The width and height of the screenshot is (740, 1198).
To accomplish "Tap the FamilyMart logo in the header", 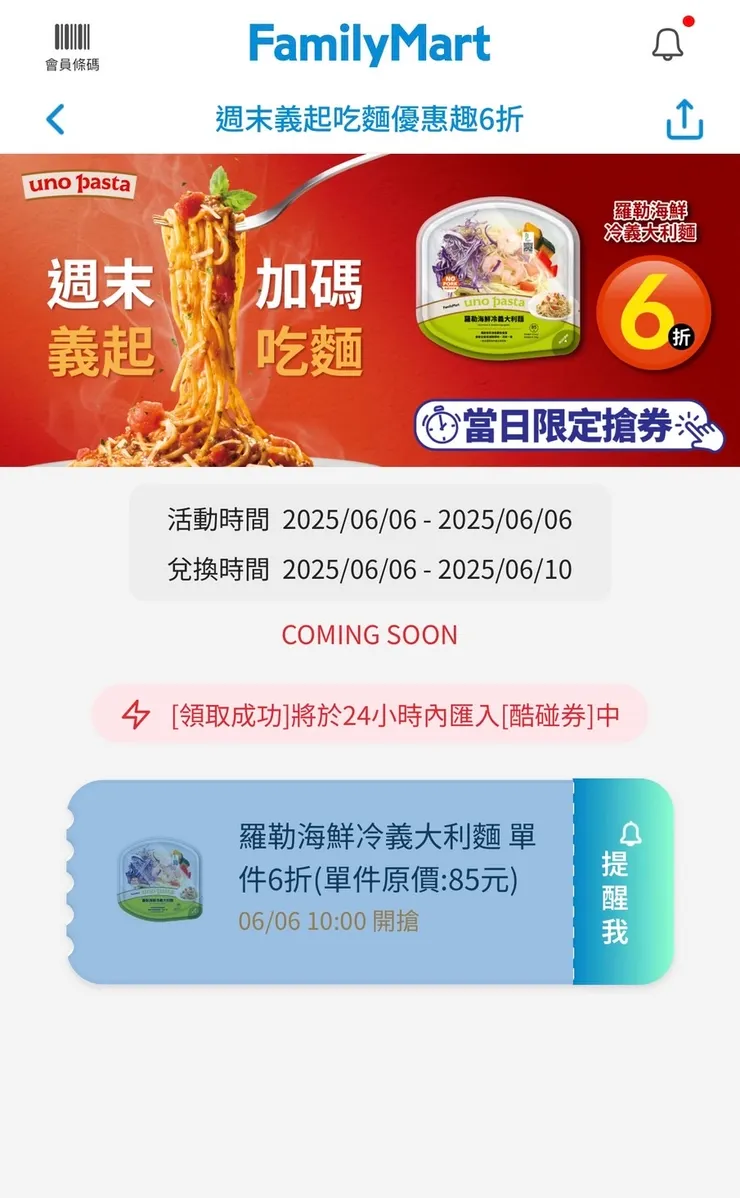I will 370,40.
